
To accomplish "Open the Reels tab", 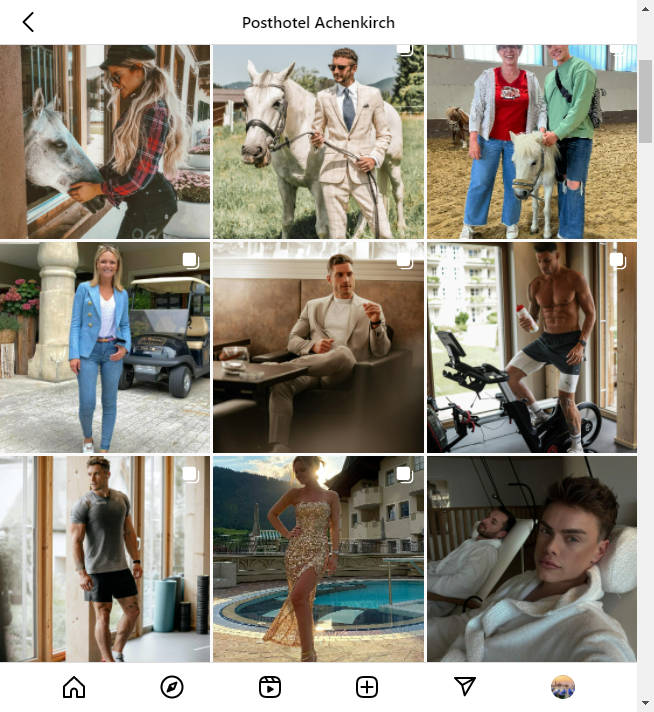I will [269, 687].
